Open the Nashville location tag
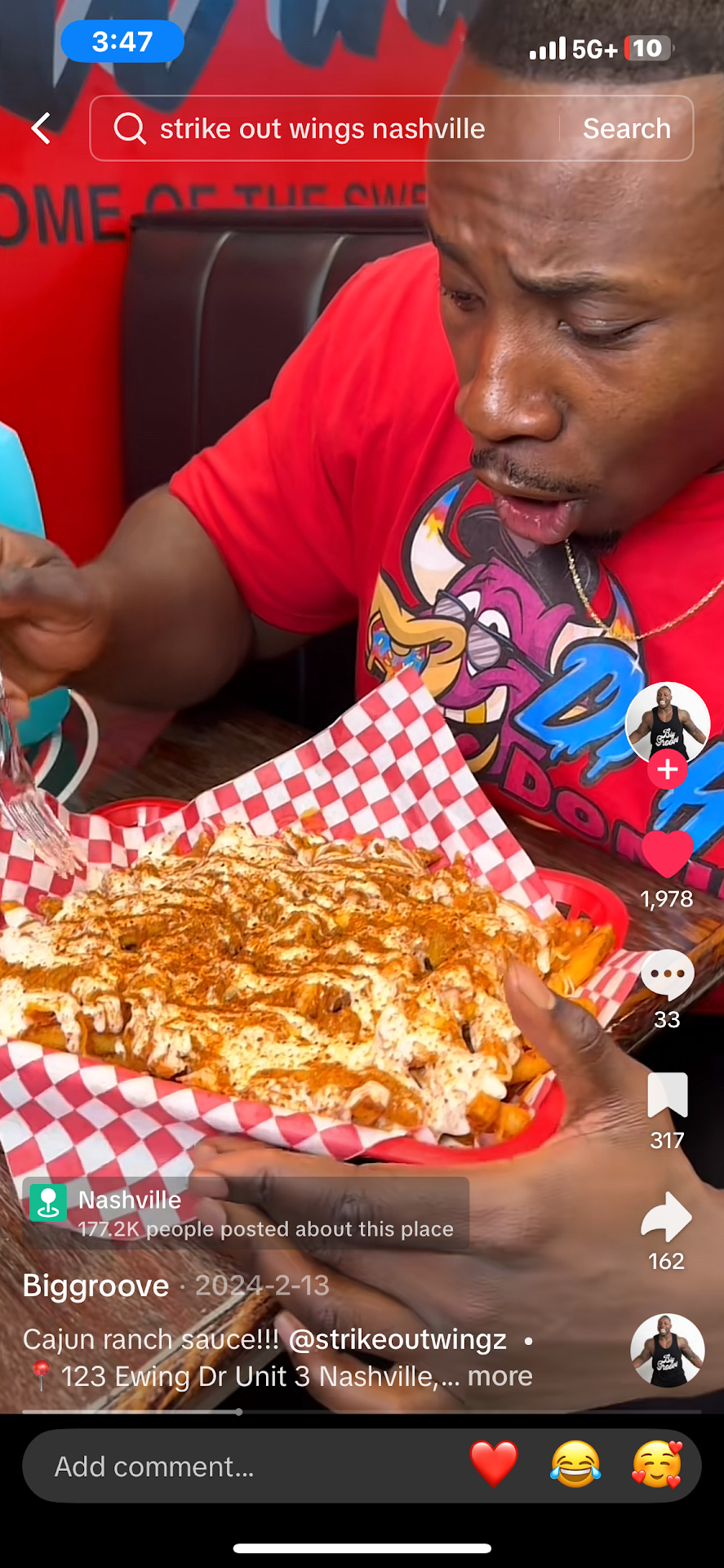724x1568 pixels. (245, 1213)
